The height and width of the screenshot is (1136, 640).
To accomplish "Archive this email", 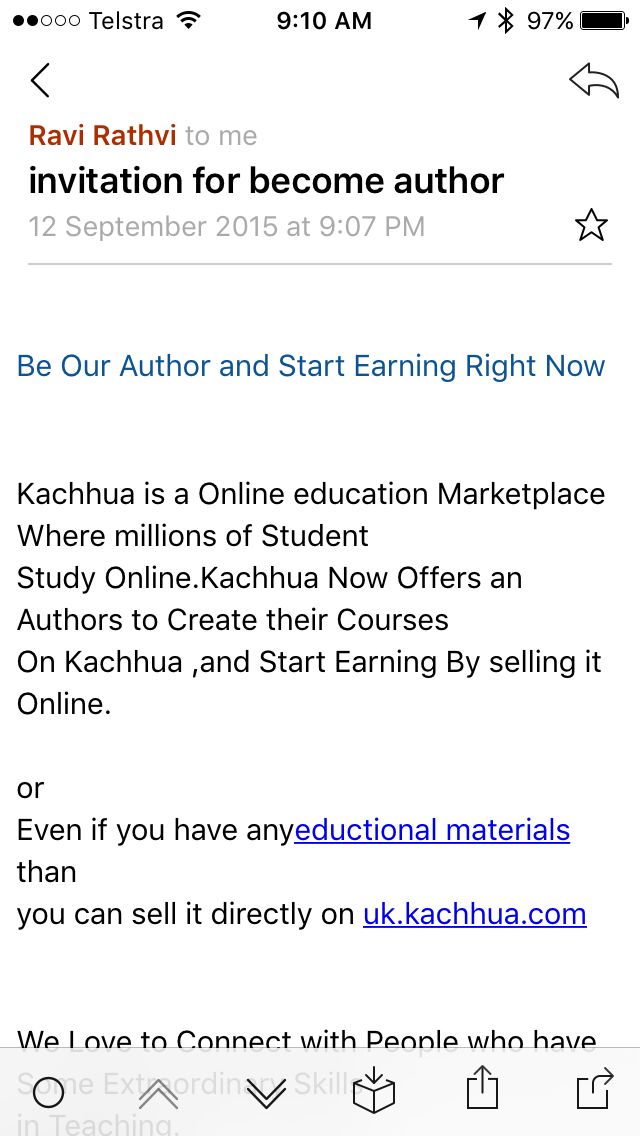I will point(375,1092).
